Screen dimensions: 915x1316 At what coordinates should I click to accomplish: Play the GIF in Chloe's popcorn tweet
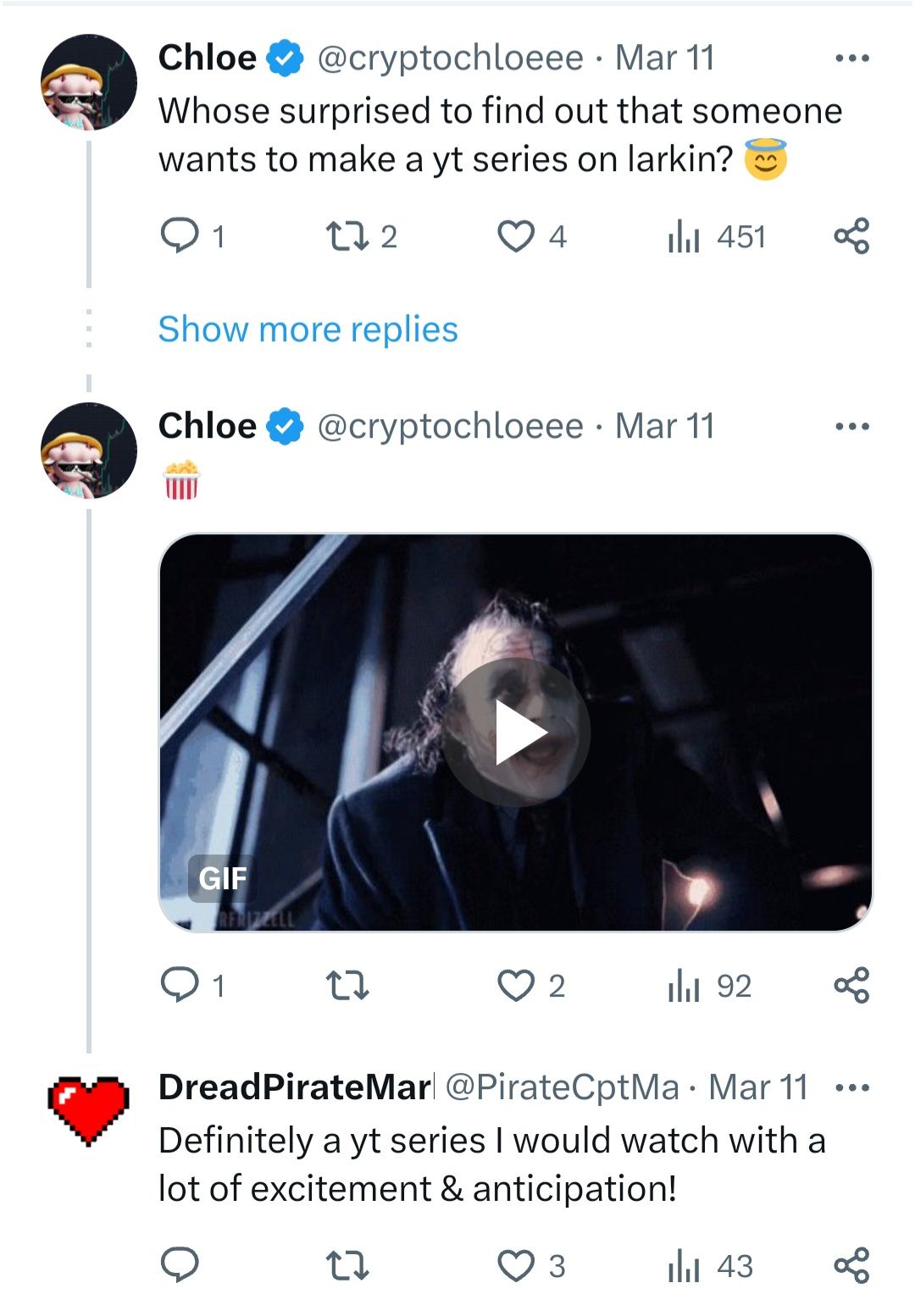coord(516,733)
